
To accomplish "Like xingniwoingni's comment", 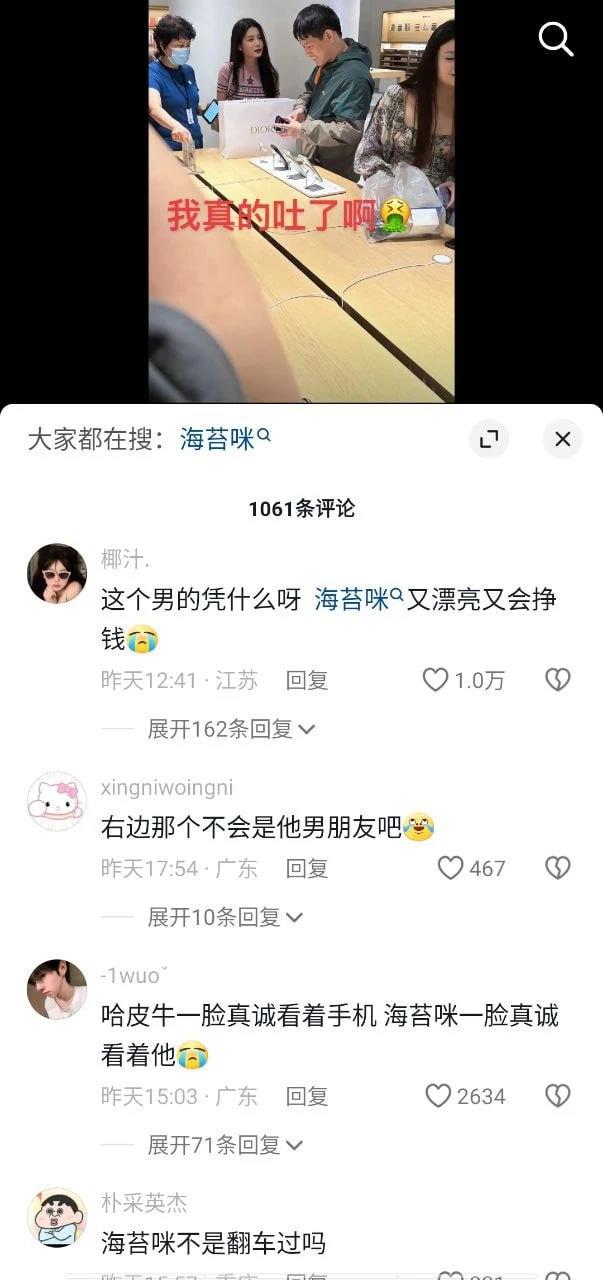I will click(x=451, y=868).
